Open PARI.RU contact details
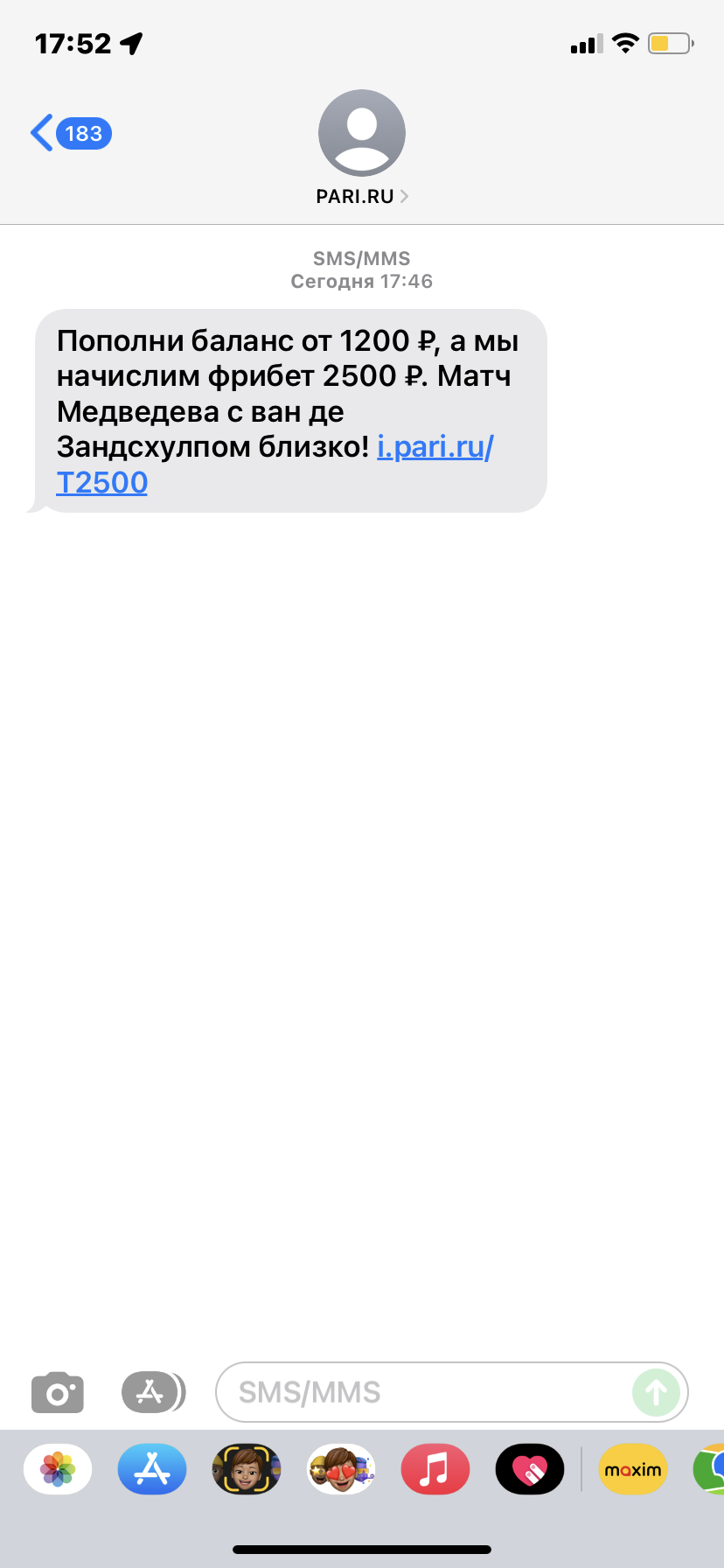 coord(362,148)
